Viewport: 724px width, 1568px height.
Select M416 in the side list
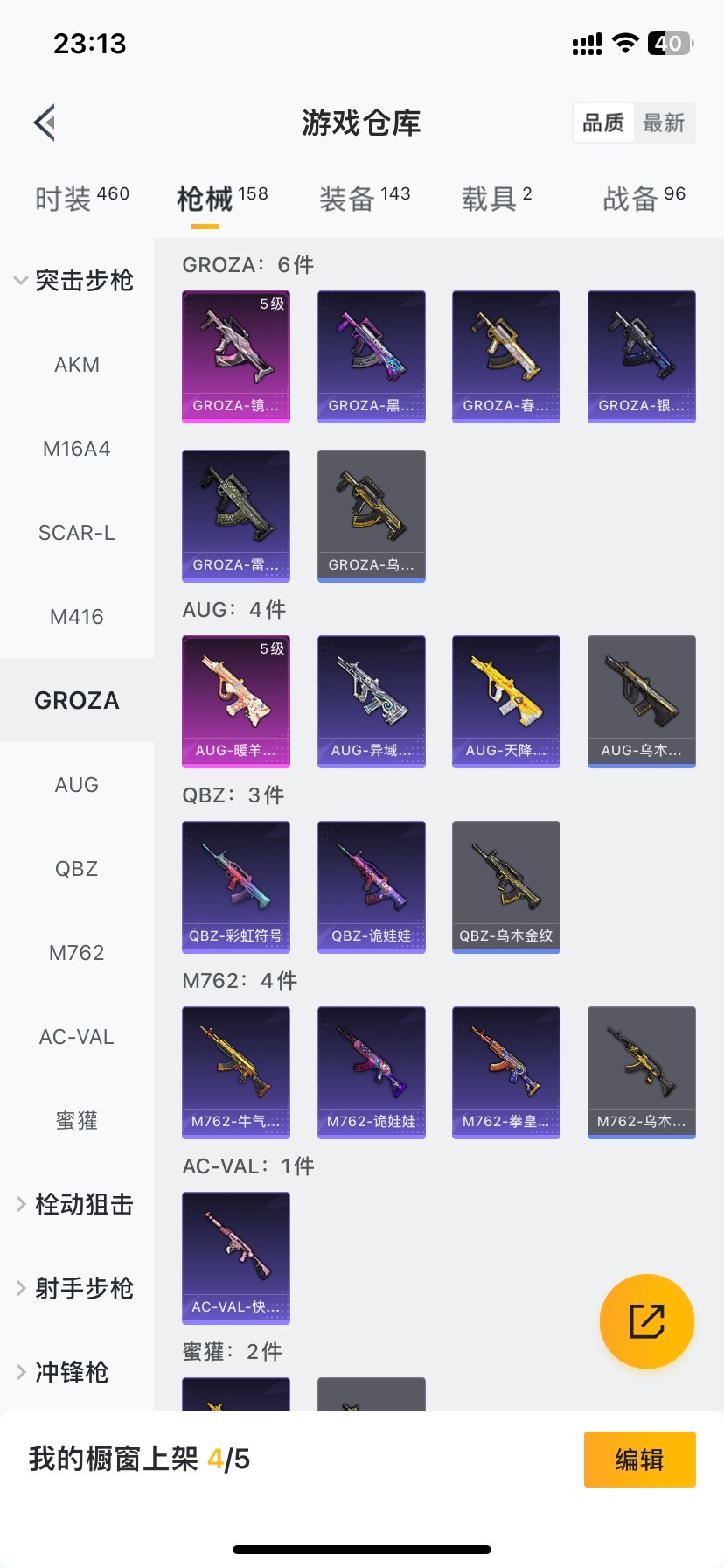[77, 617]
